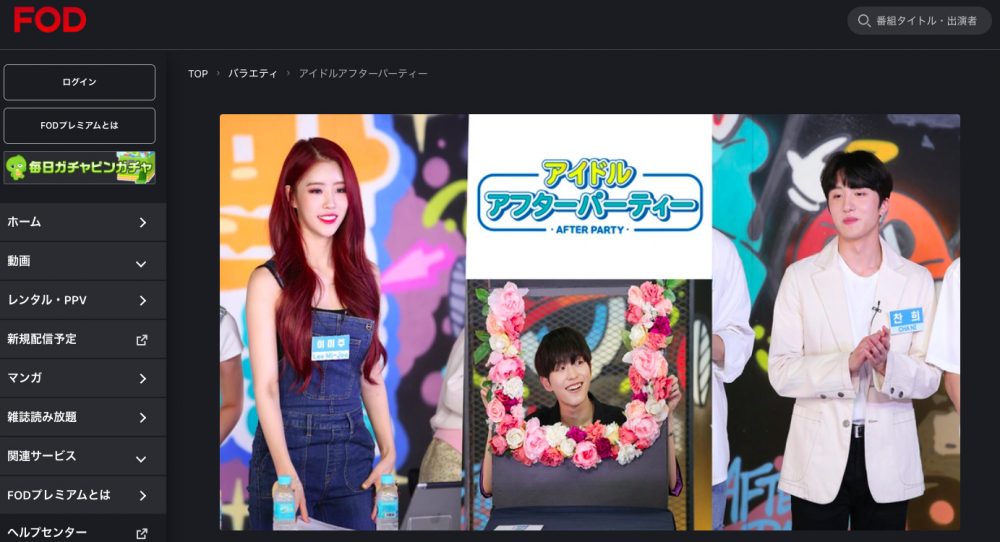Open the マンガ section
This screenshot has height=542, width=1000.
79,378
